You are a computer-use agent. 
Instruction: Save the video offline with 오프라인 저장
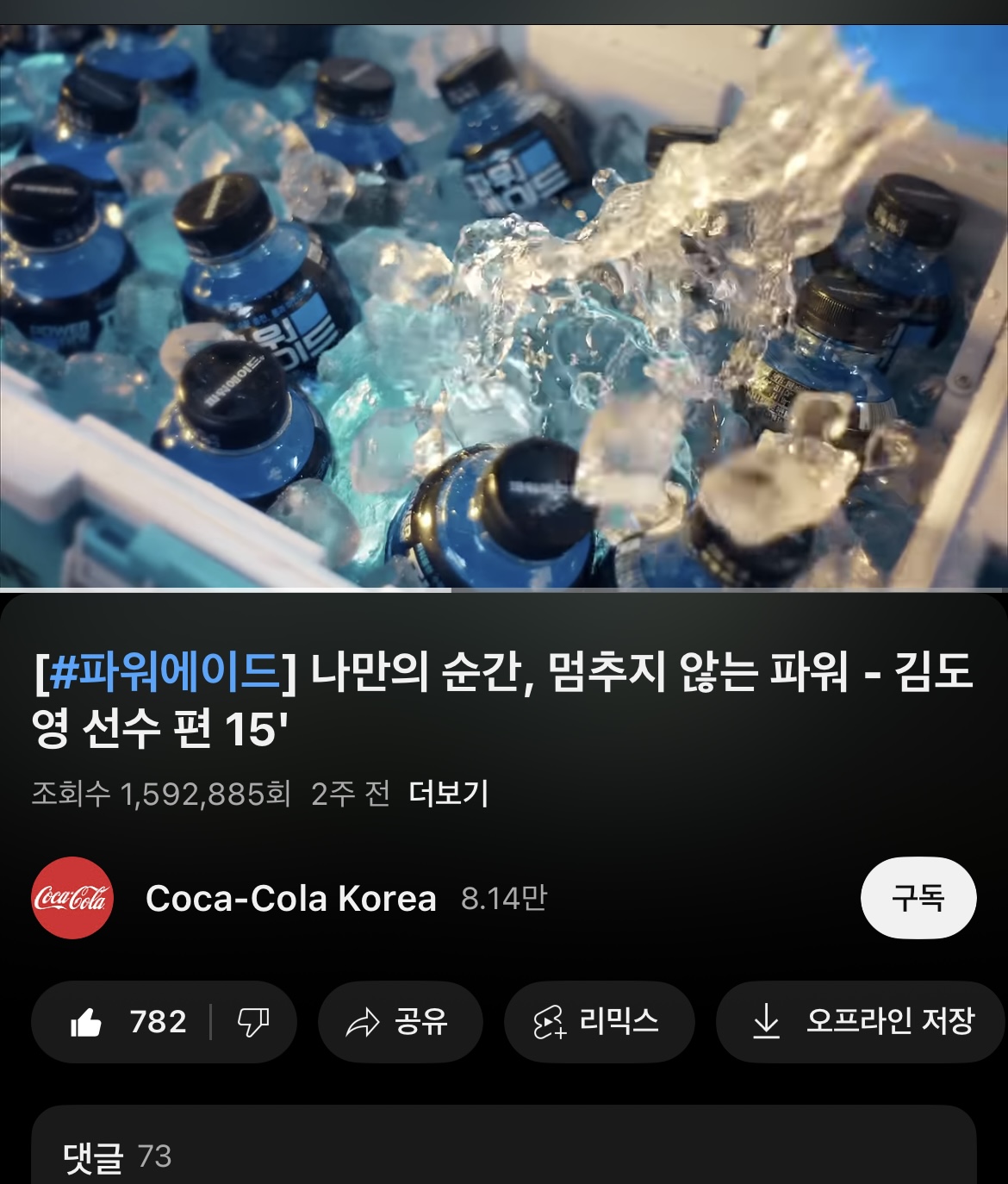coord(862,1022)
